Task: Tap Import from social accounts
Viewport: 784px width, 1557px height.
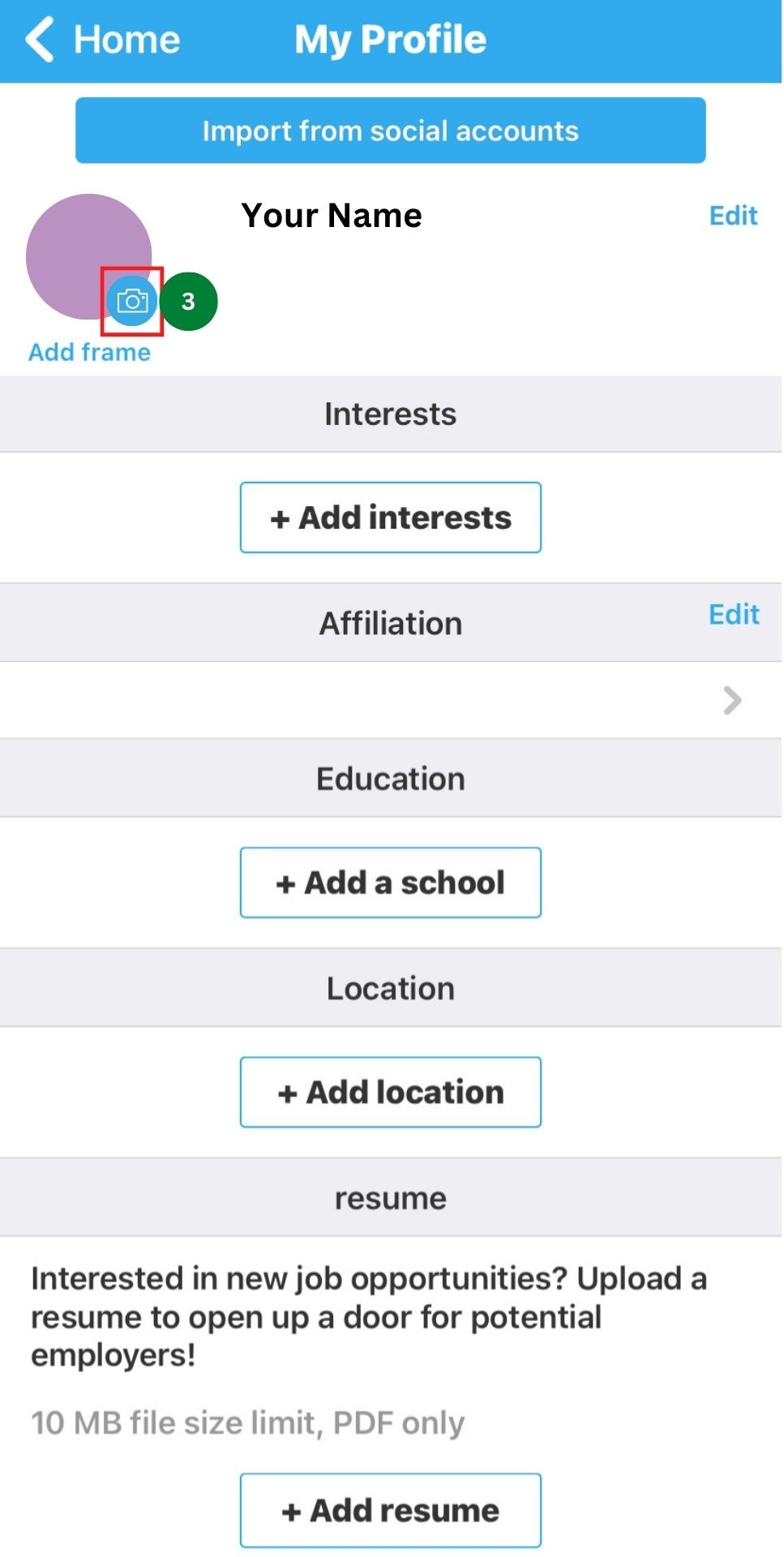Action: click(x=390, y=130)
